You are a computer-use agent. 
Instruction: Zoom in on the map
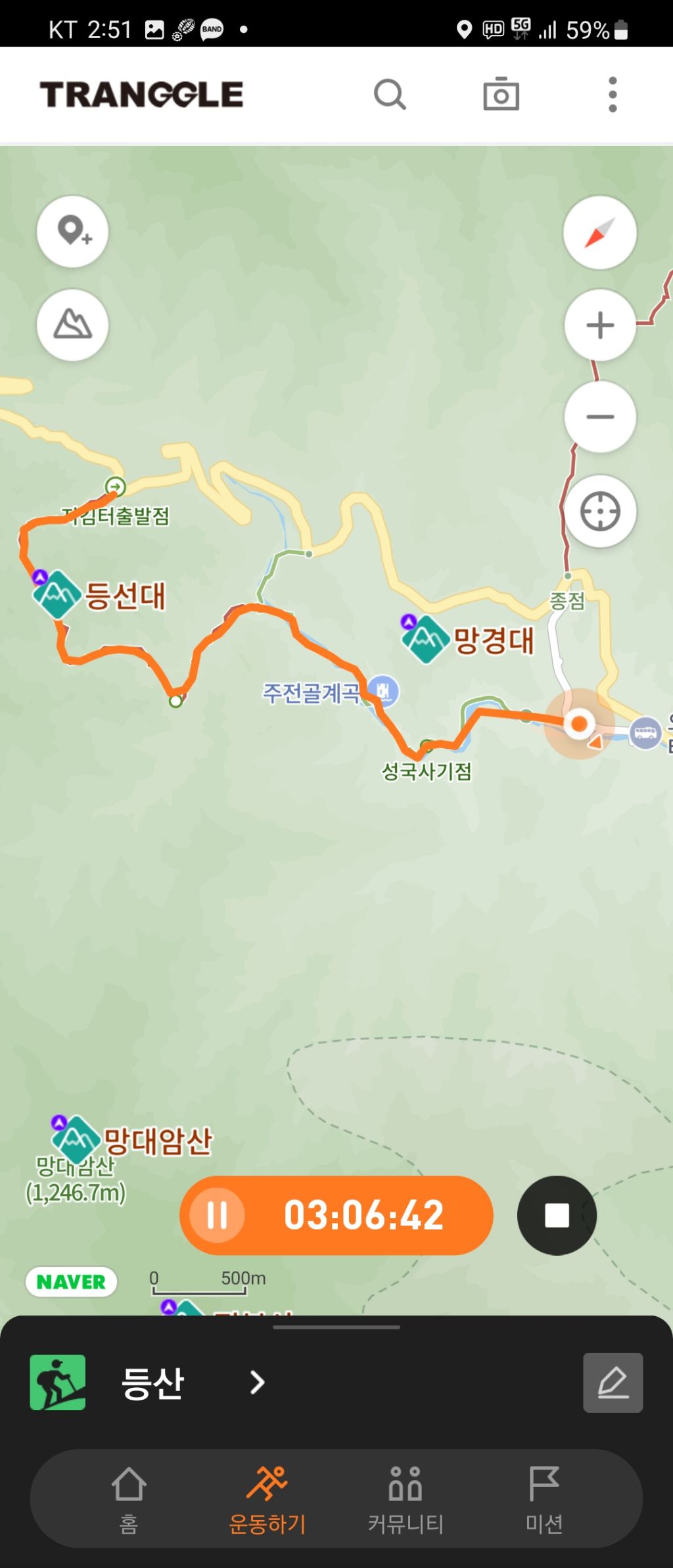pyautogui.click(x=599, y=325)
